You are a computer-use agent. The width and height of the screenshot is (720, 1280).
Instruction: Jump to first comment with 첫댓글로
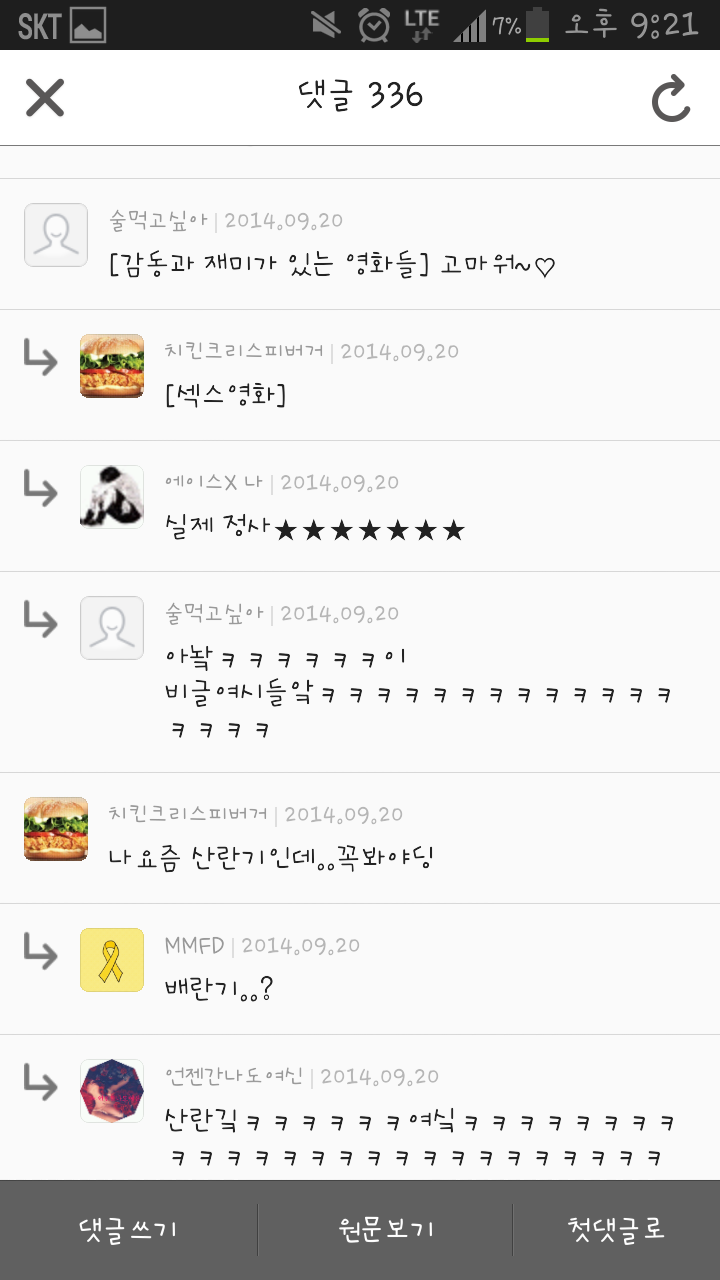(616, 1229)
